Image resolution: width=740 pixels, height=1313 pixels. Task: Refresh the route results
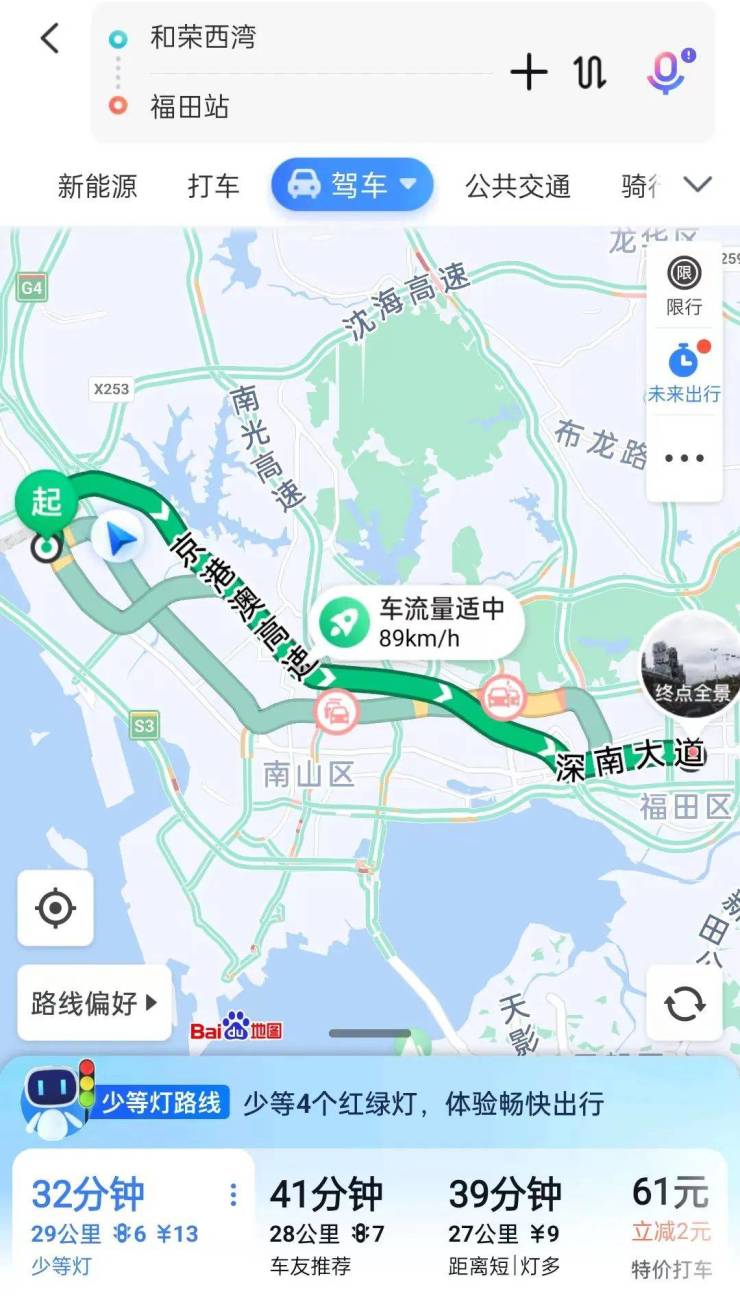685,1003
